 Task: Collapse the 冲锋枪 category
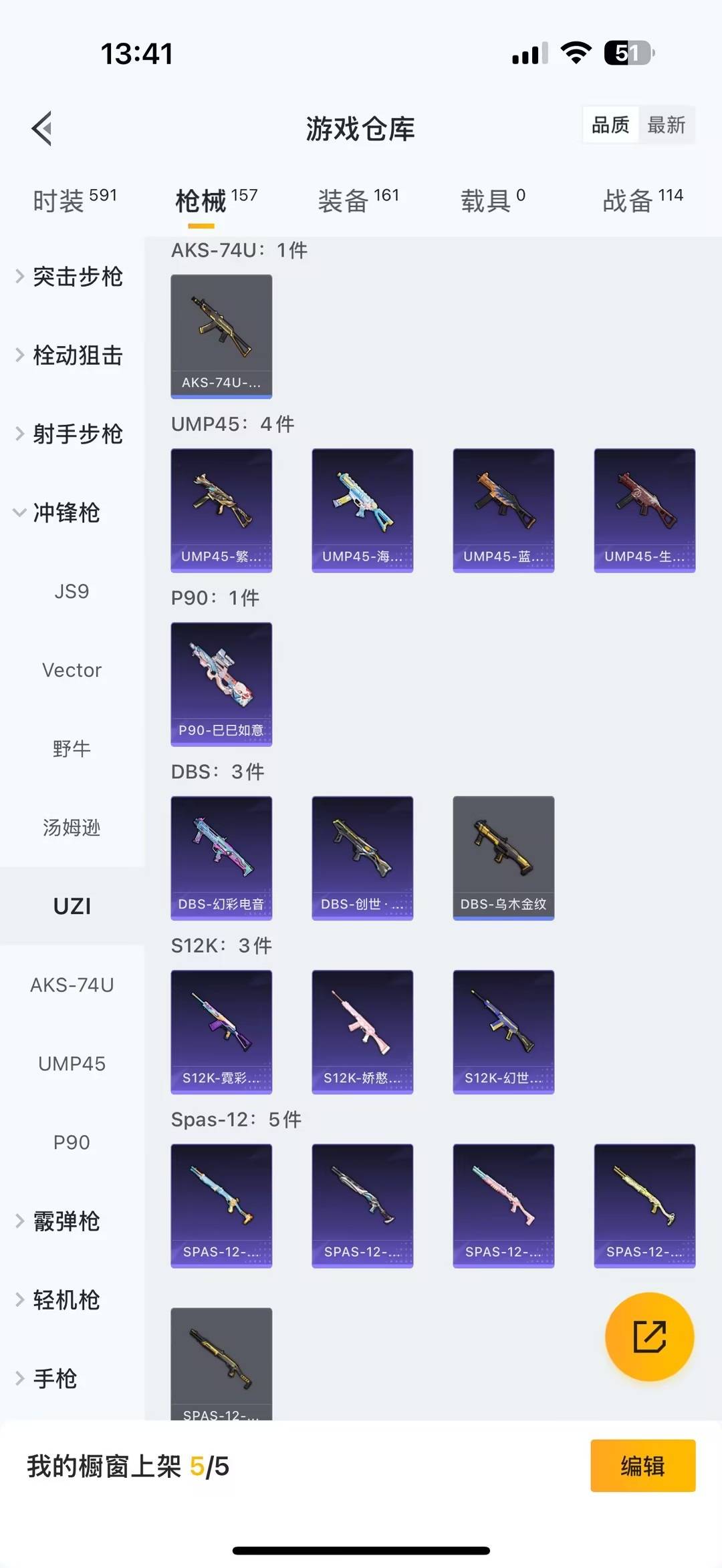67,513
